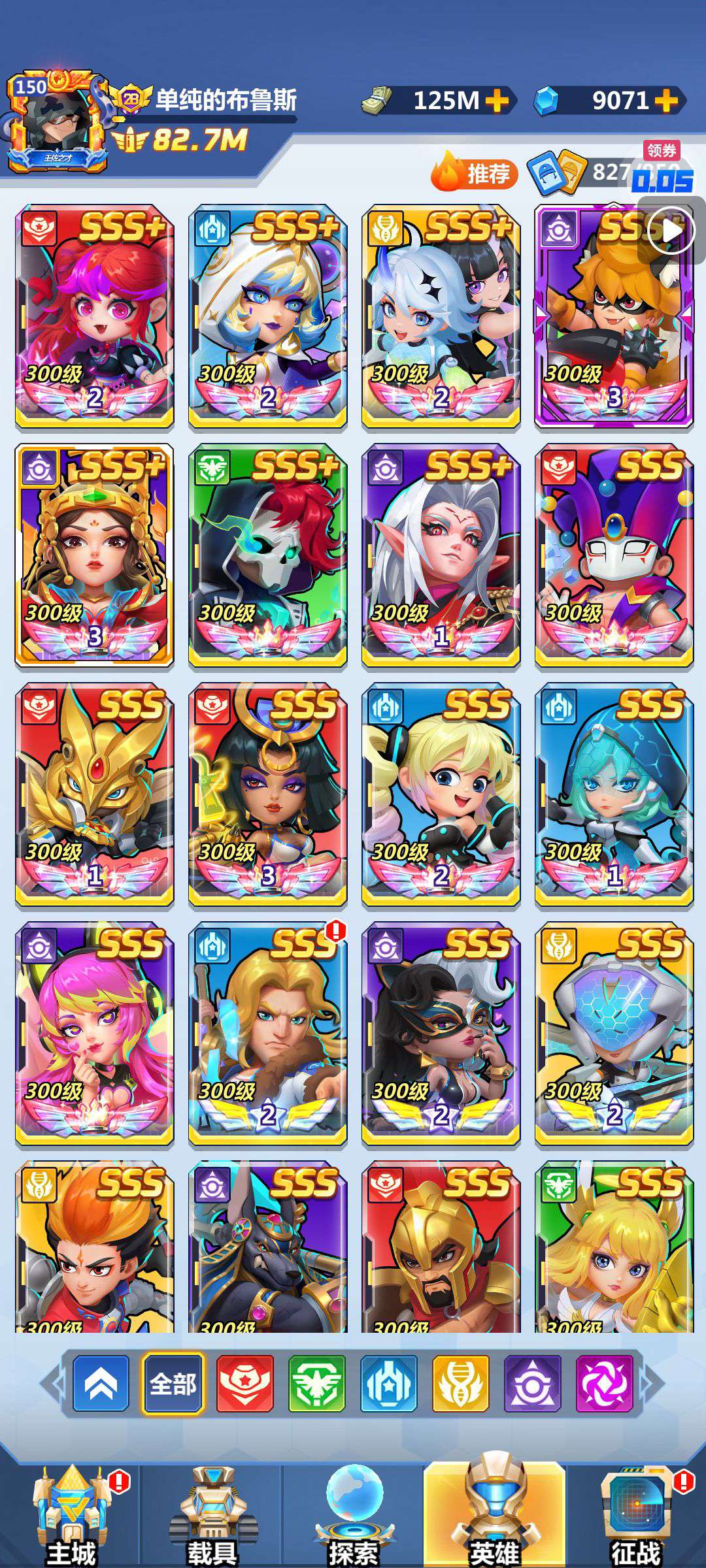Collapse filter with double up-arrow button
706x1568 pixels.
click(x=101, y=1384)
